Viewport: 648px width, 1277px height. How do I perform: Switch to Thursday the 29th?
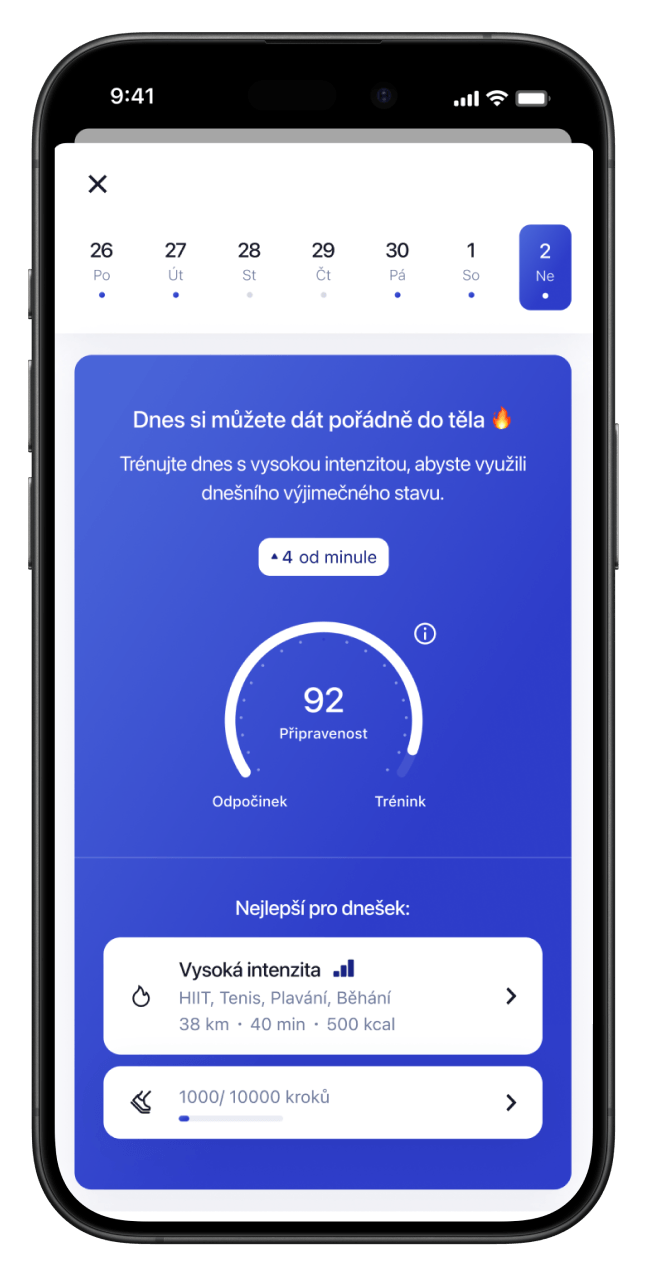pyautogui.click(x=323, y=266)
